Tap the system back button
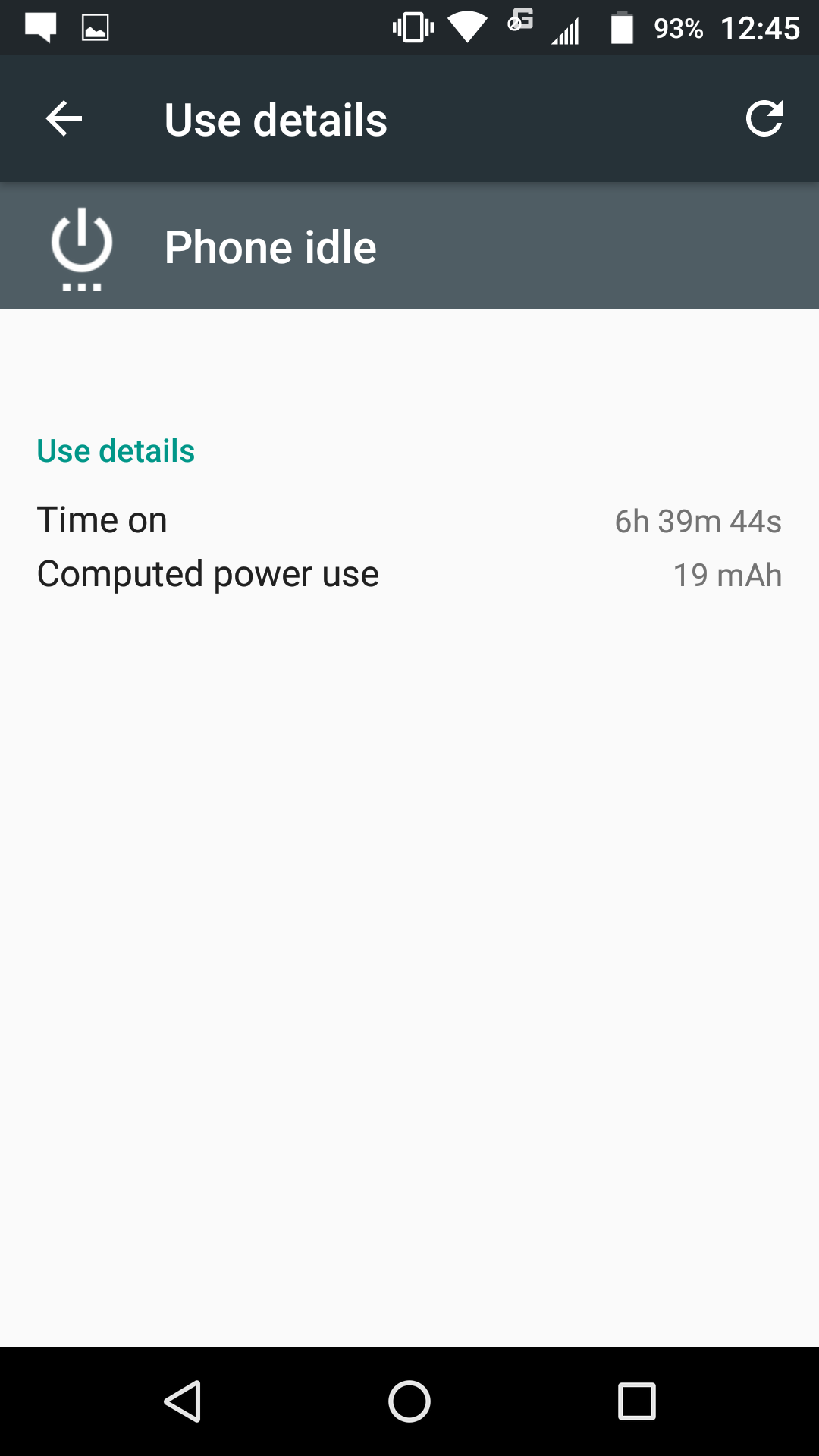 pyautogui.click(x=183, y=1401)
